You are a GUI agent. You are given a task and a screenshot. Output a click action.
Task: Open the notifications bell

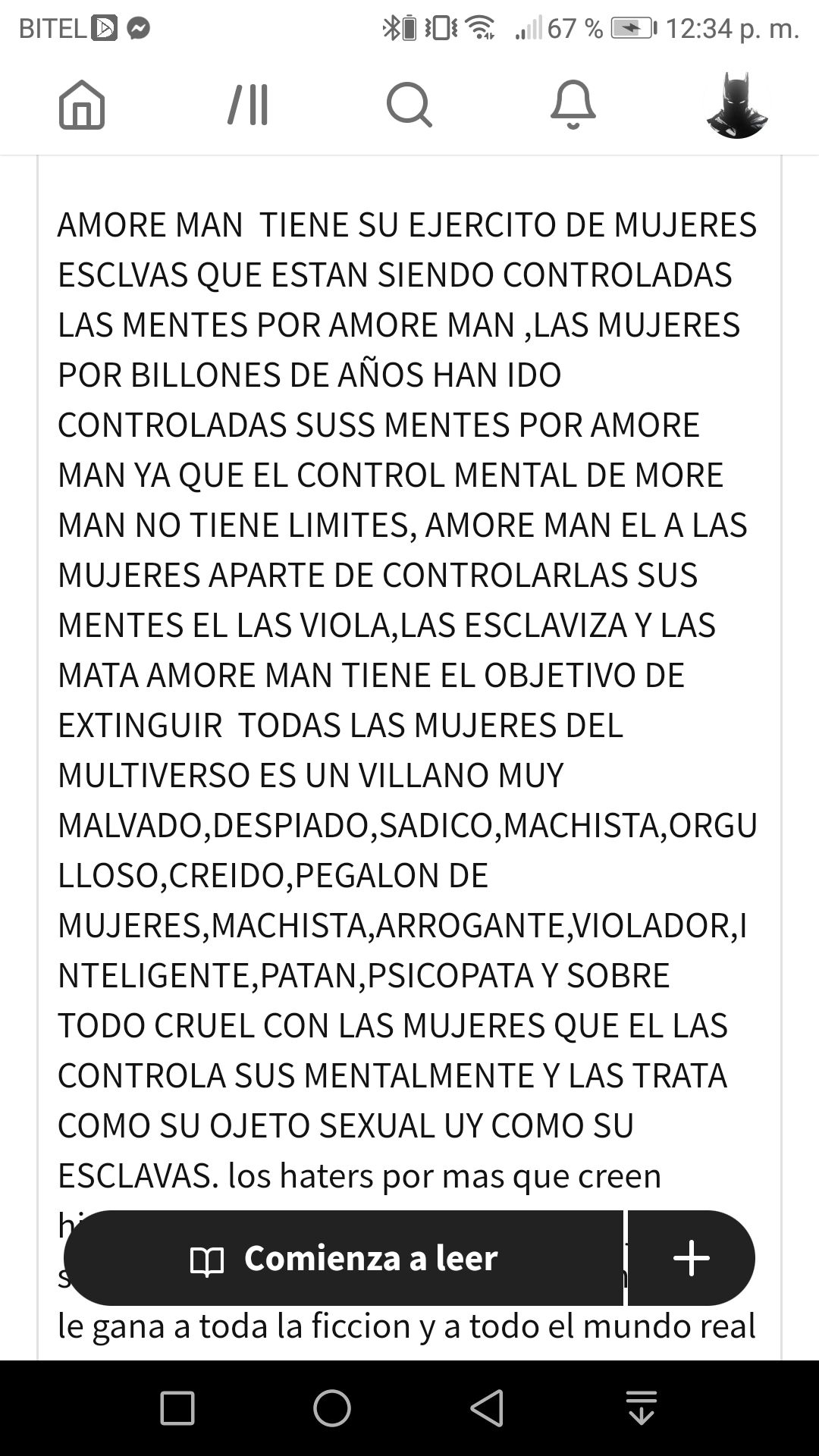(x=573, y=105)
